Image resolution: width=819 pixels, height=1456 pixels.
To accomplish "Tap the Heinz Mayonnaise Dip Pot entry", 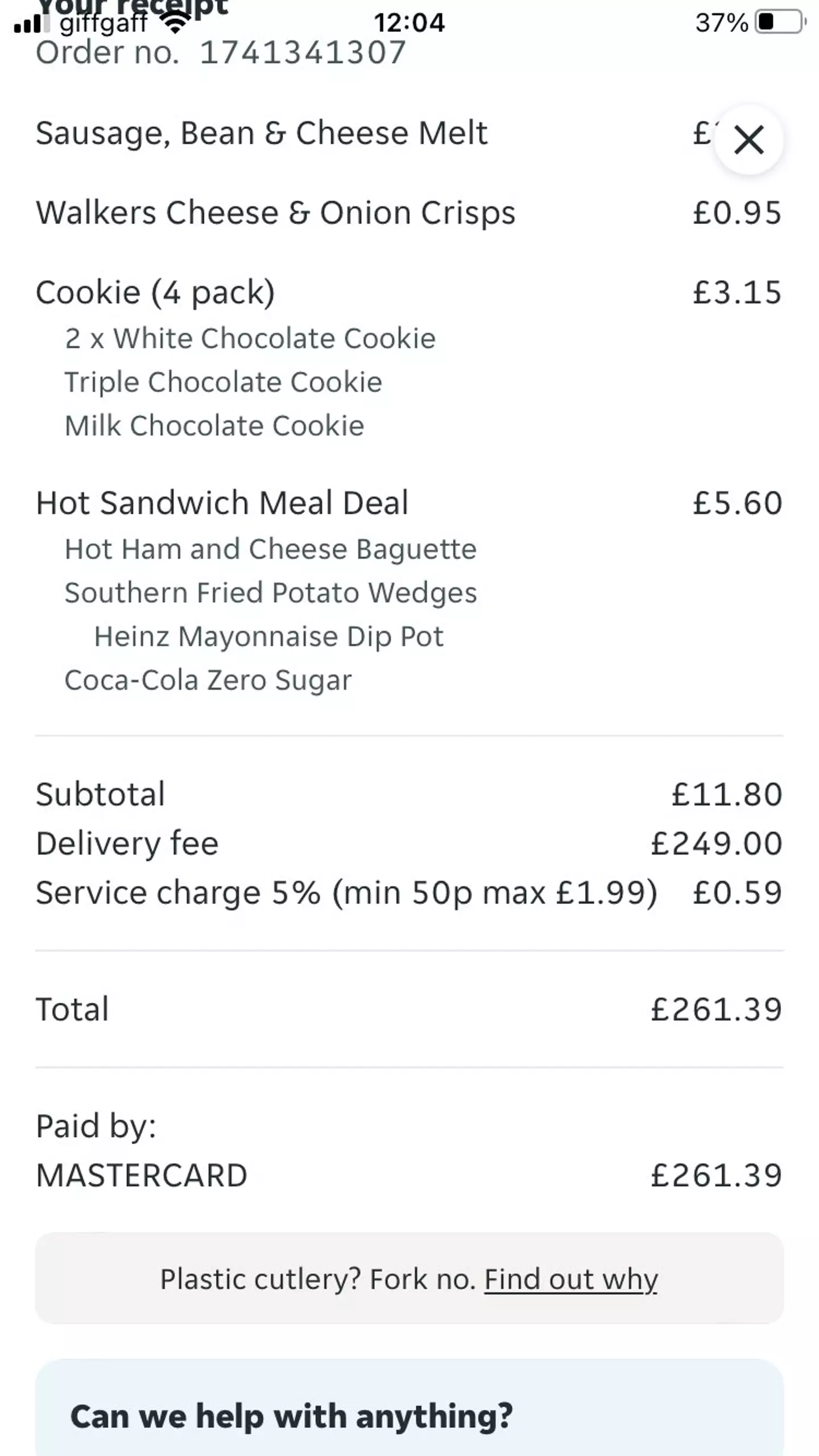I will coord(268,636).
